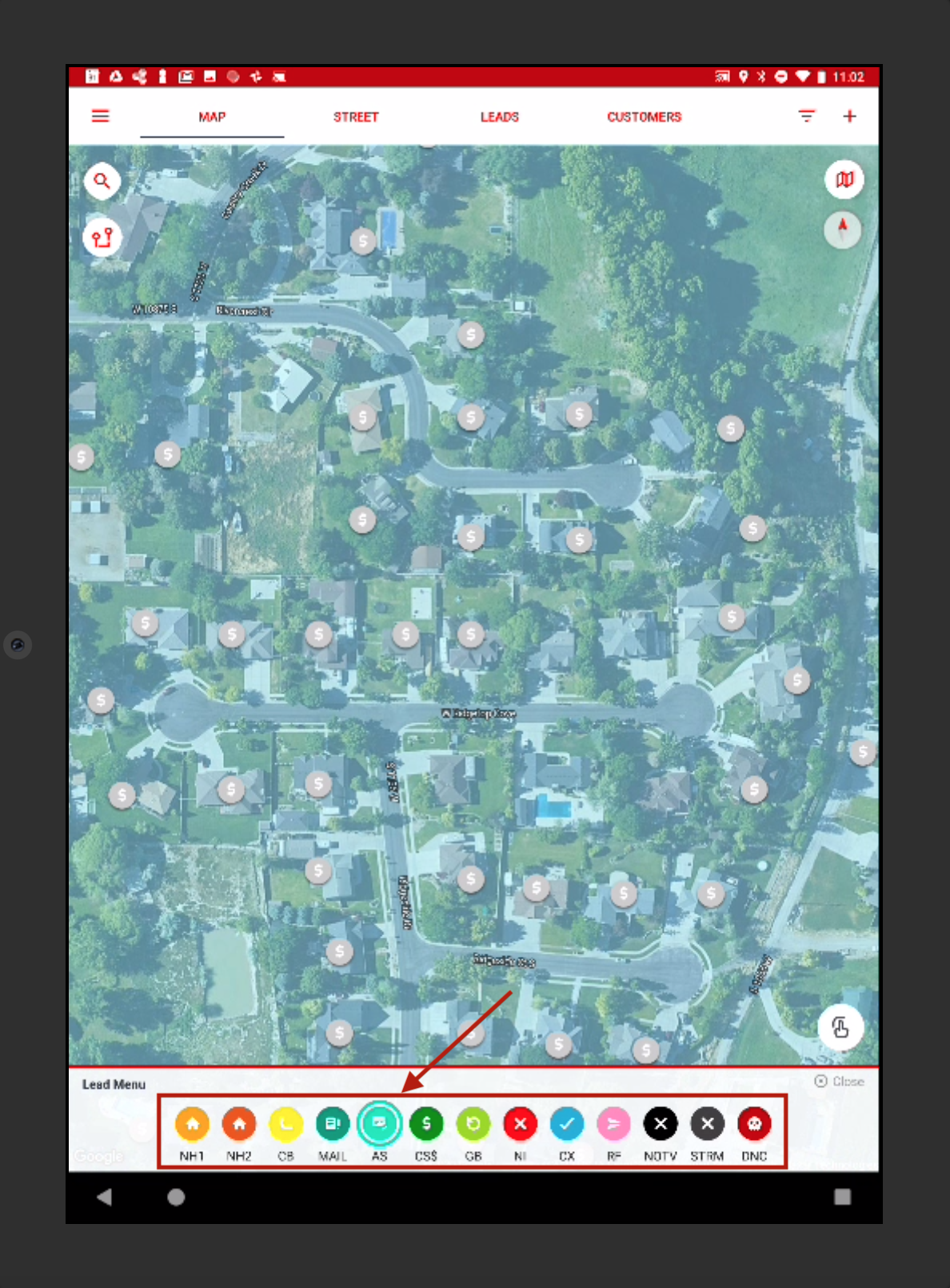Reset map orientation with the compass
Screen dimensions: 950x1288
[842, 230]
